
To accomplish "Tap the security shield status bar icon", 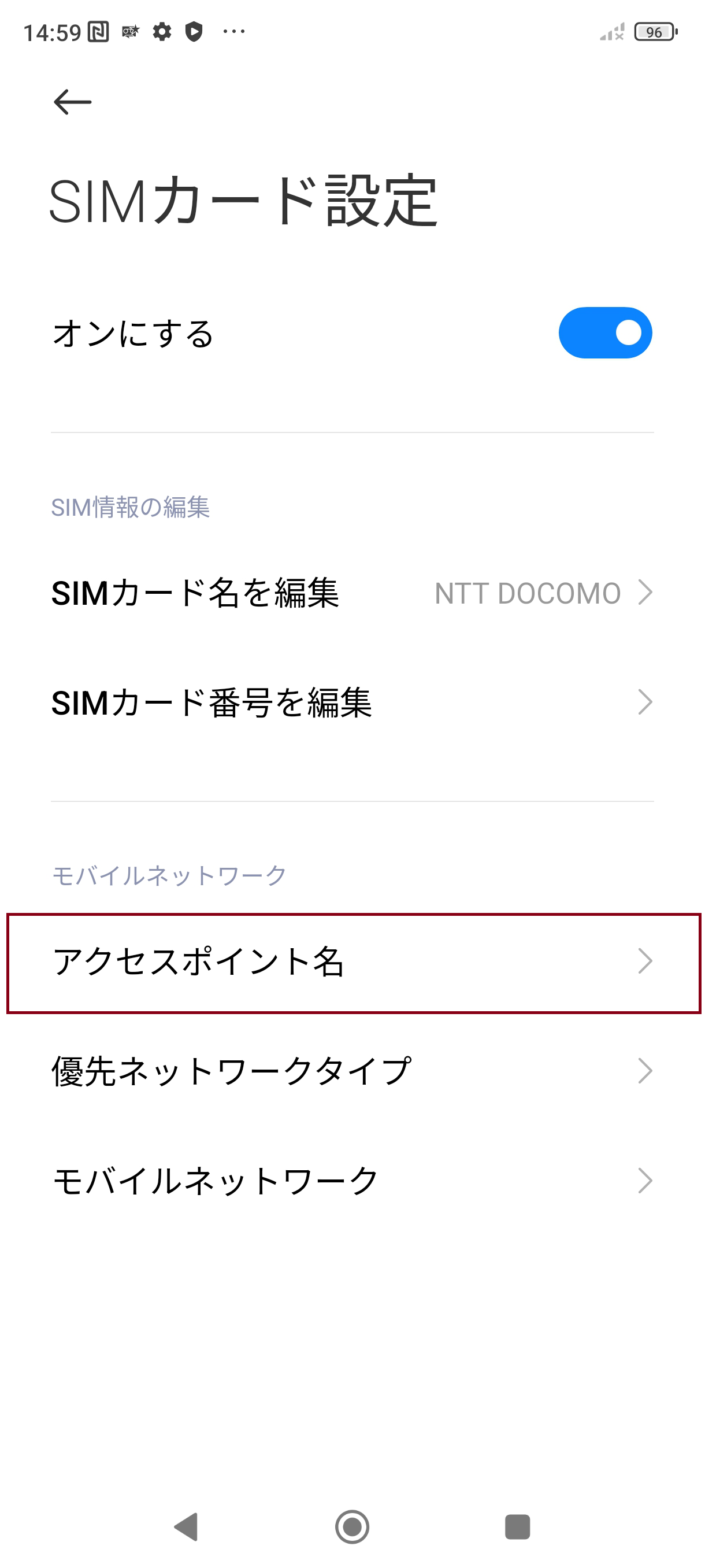I will (x=194, y=32).
